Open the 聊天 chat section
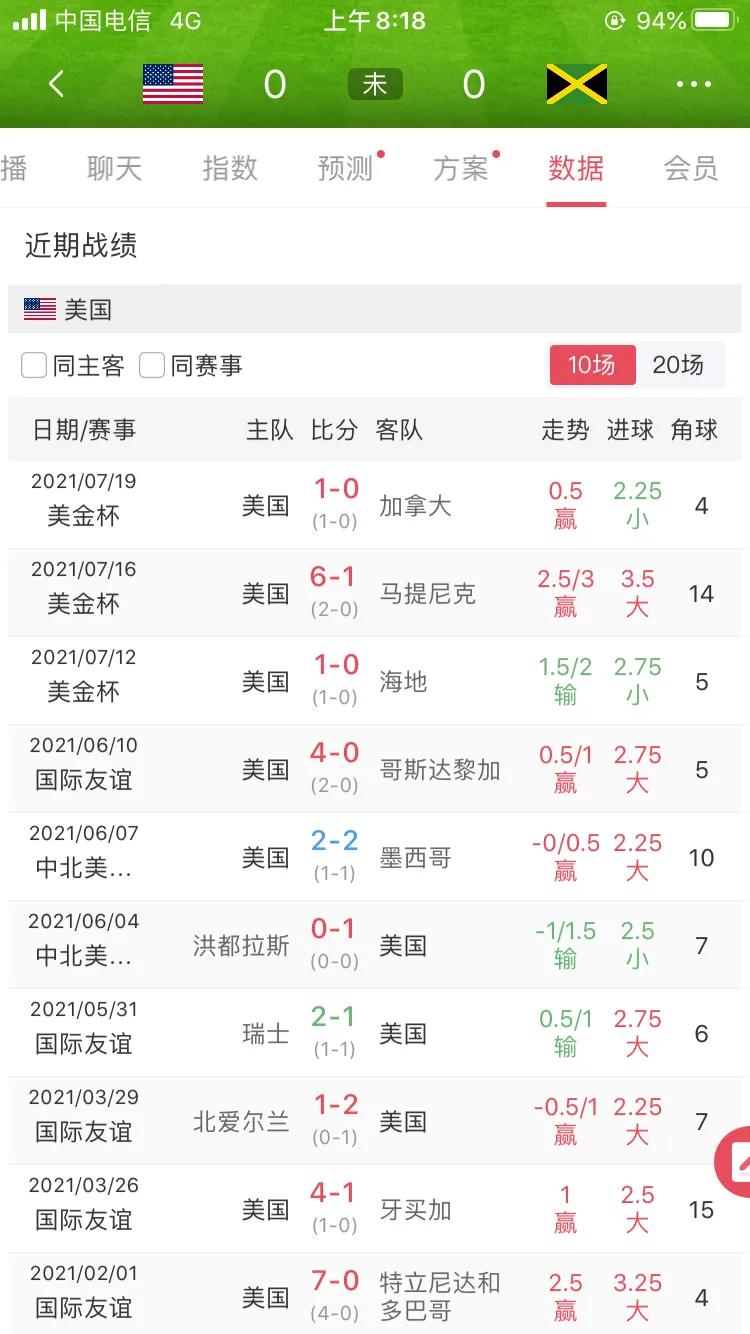The image size is (750, 1334). point(112,170)
